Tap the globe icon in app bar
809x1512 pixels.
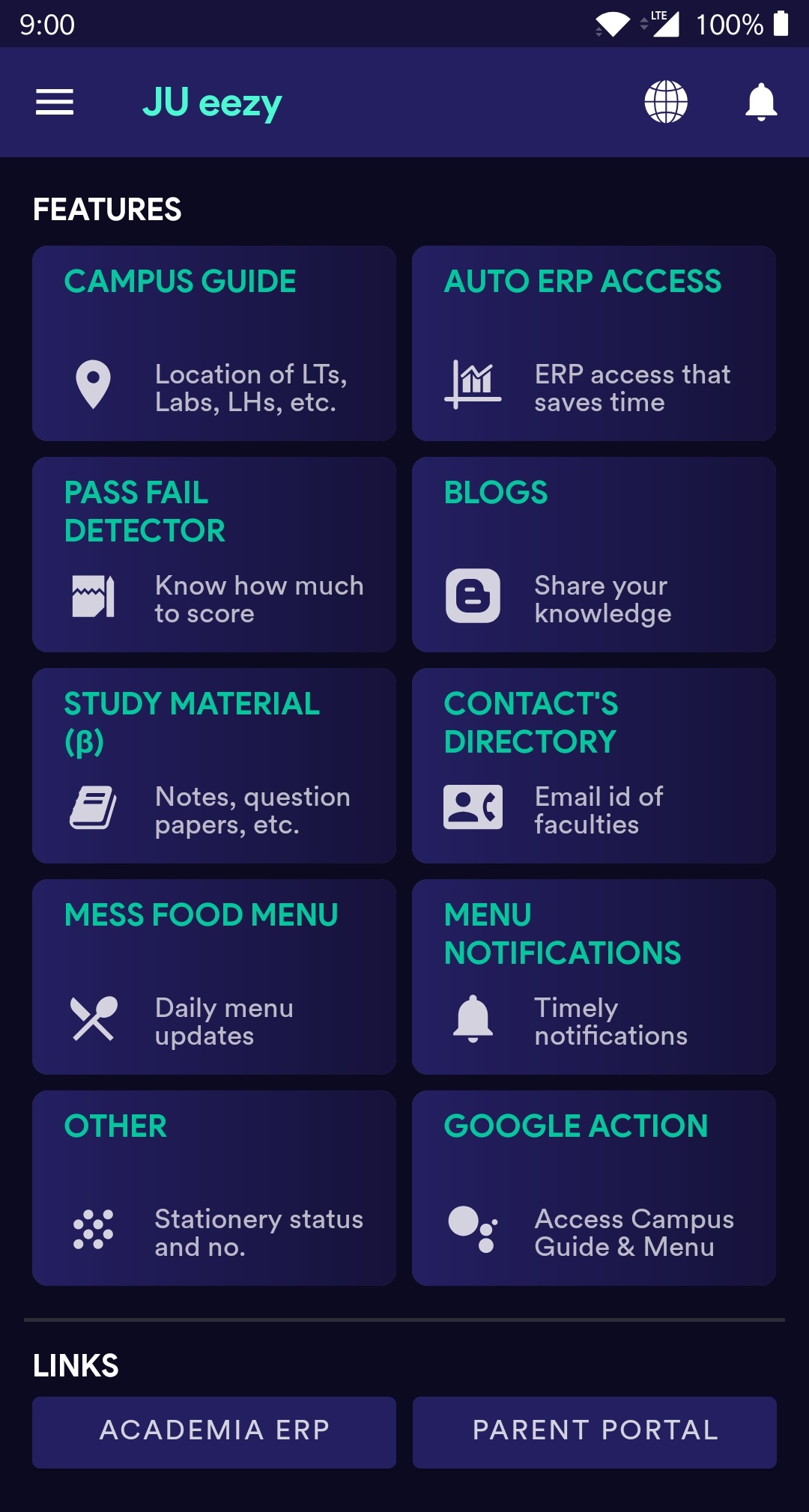click(x=666, y=102)
